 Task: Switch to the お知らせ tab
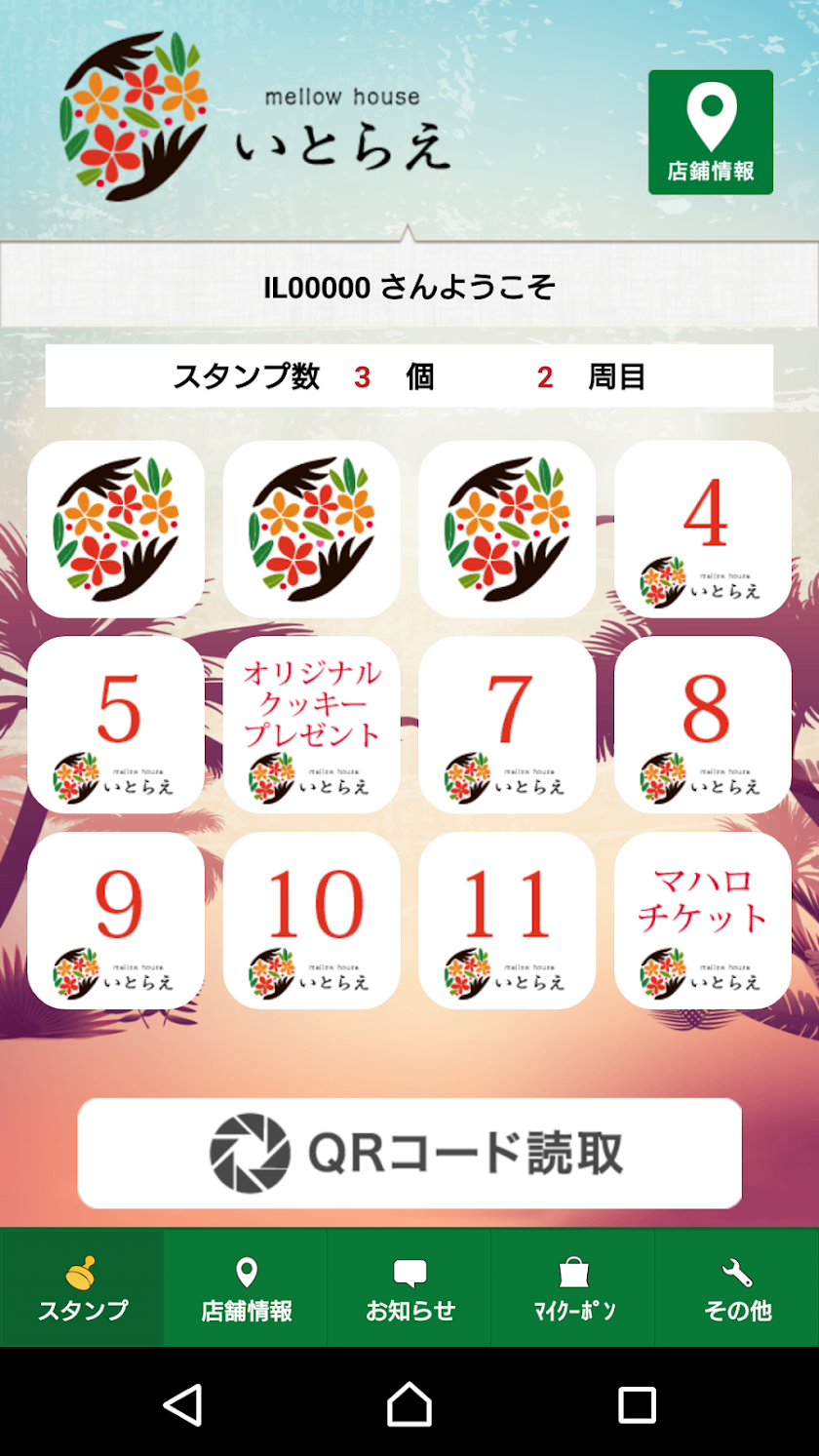409,1288
